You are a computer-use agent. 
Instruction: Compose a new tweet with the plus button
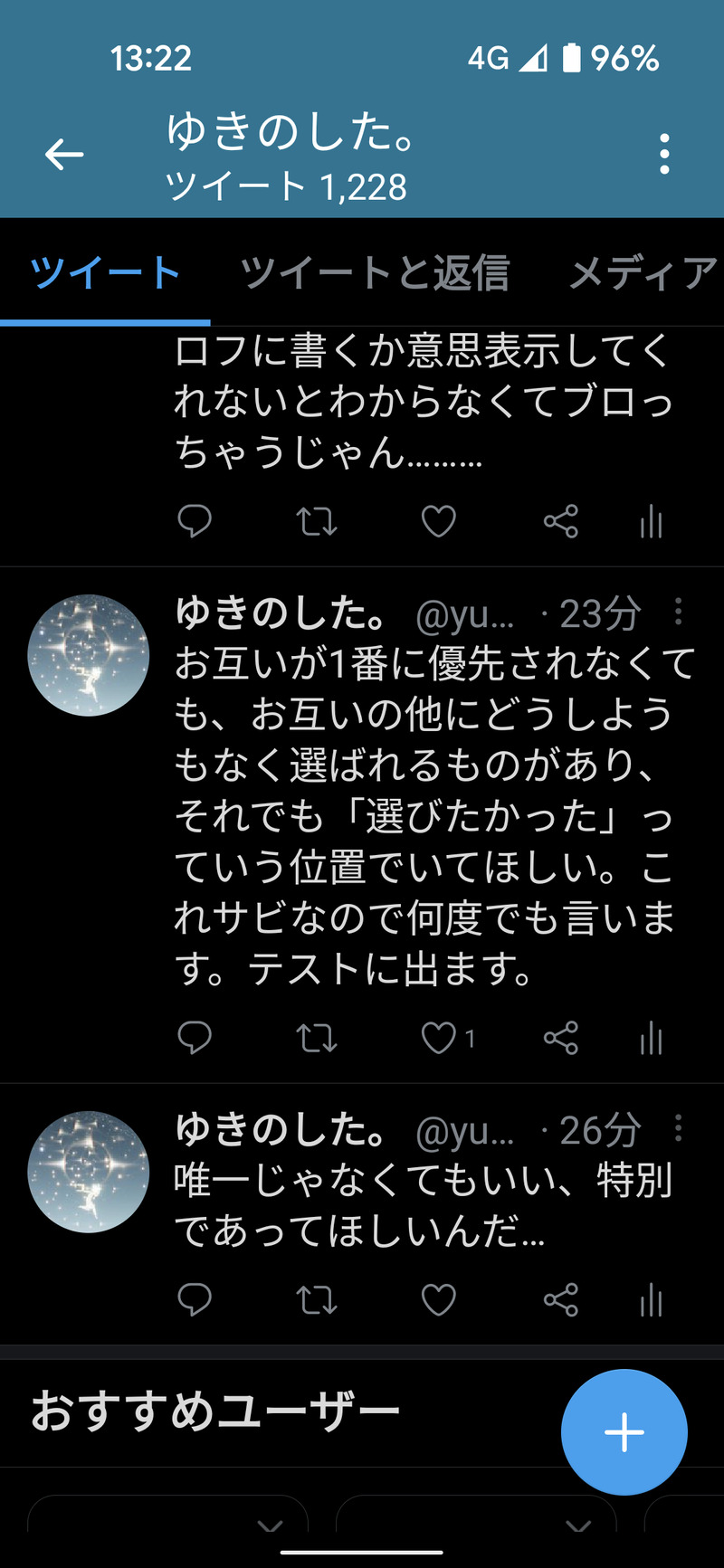[624, 1431]
